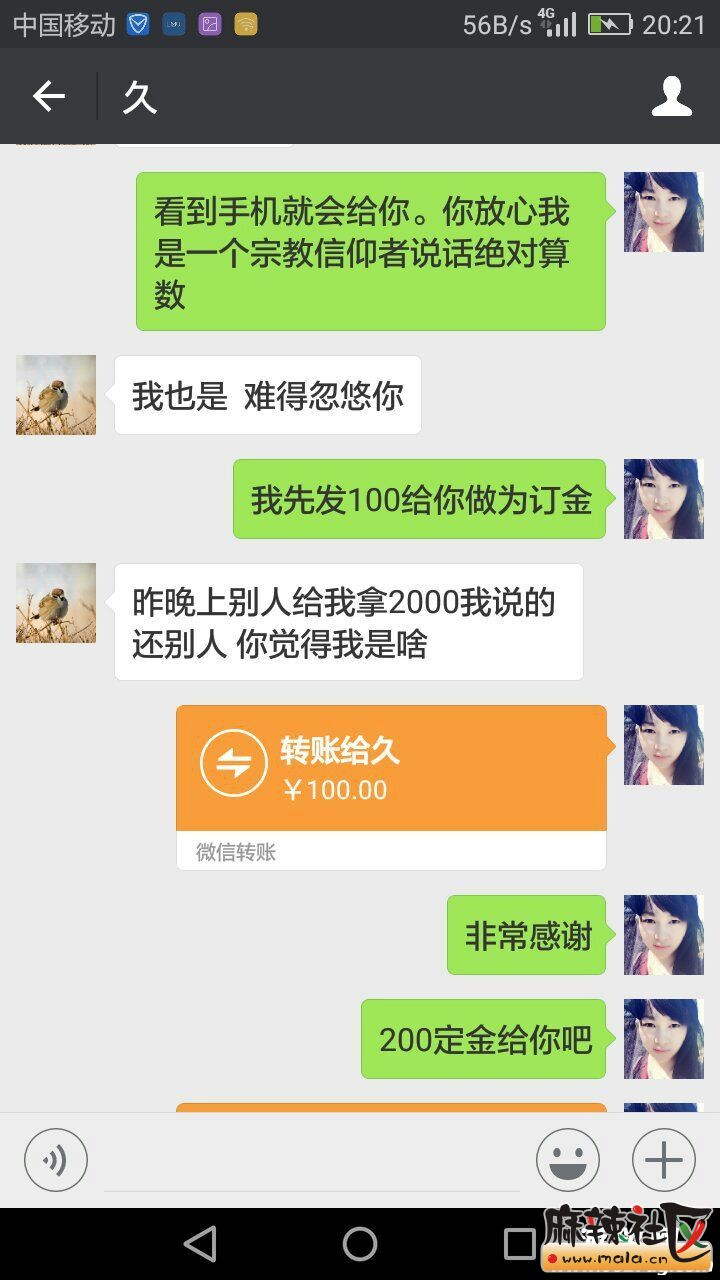
Task: Tap the system back button
Action: tap(200, 1244)
